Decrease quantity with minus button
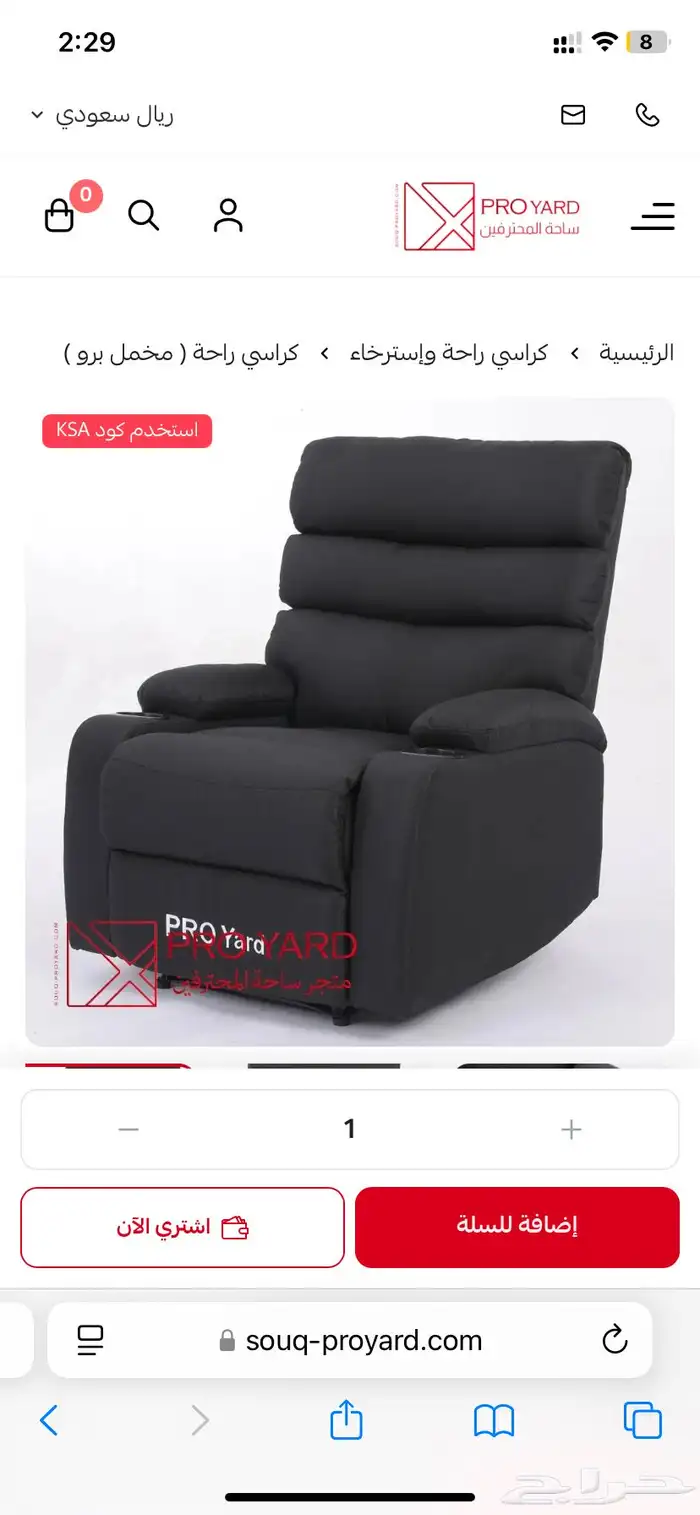The height and width of the screenshot is (1515, 700). [x=128, y=1129]
